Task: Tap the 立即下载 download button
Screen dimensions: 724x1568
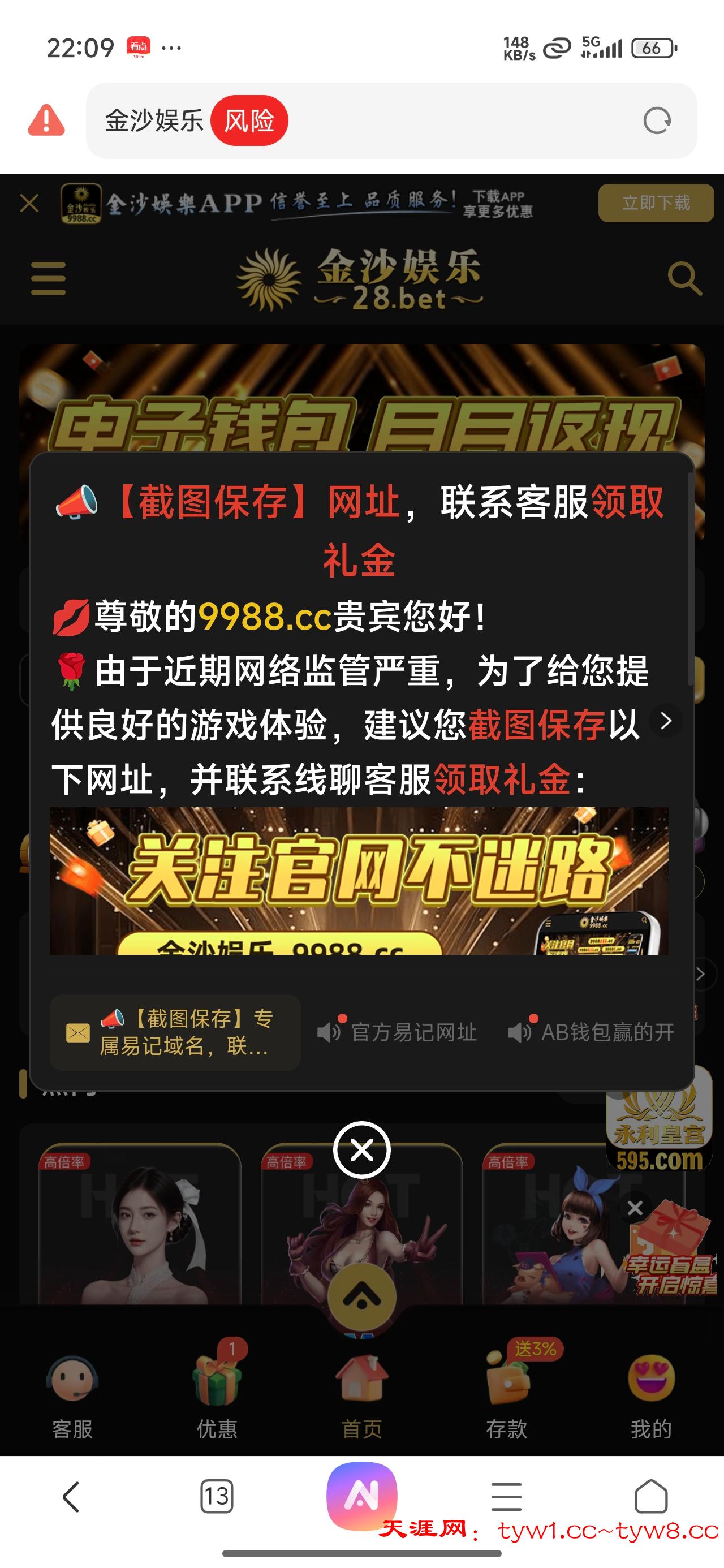Action: (x=655, y=203)
